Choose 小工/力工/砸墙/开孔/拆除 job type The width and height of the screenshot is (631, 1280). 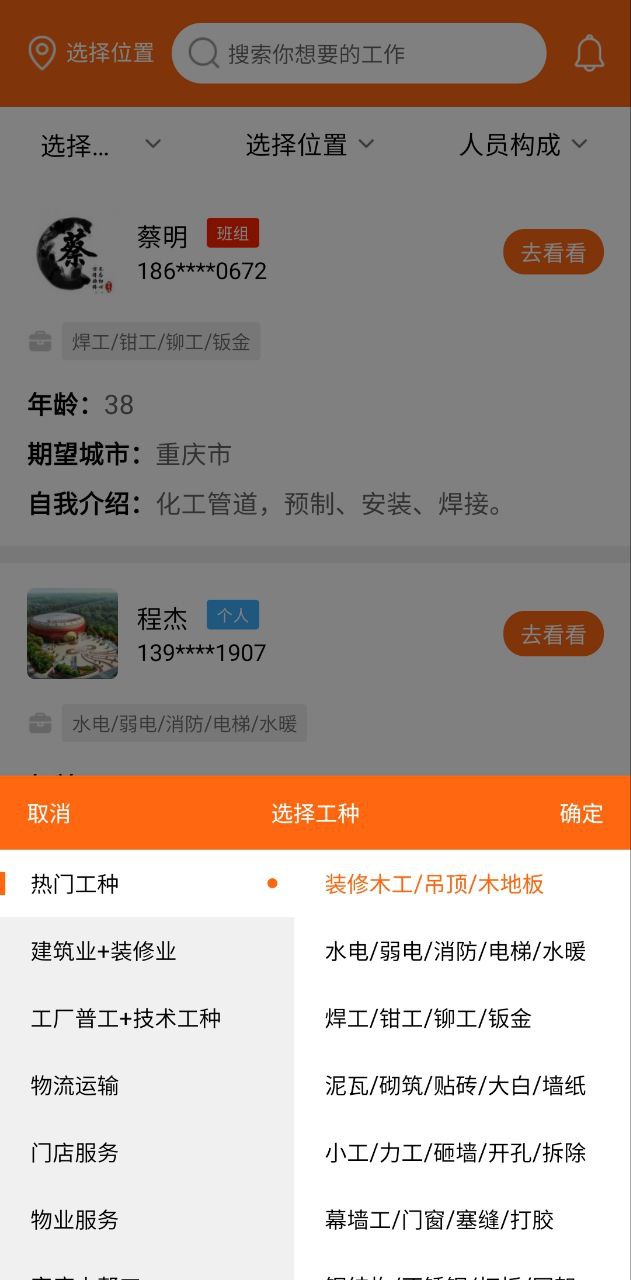click(455, 1152)
